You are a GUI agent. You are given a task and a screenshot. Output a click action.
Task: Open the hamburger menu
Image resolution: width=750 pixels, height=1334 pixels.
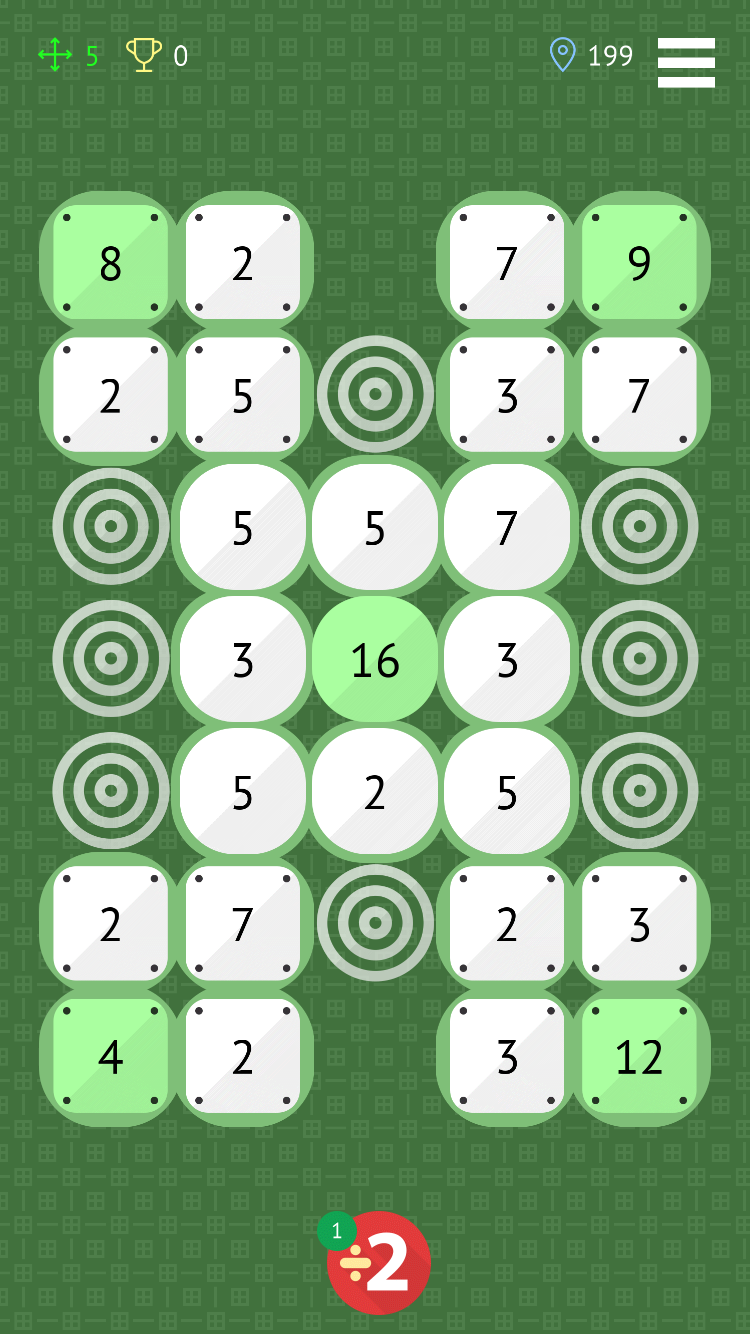point(686,62)
